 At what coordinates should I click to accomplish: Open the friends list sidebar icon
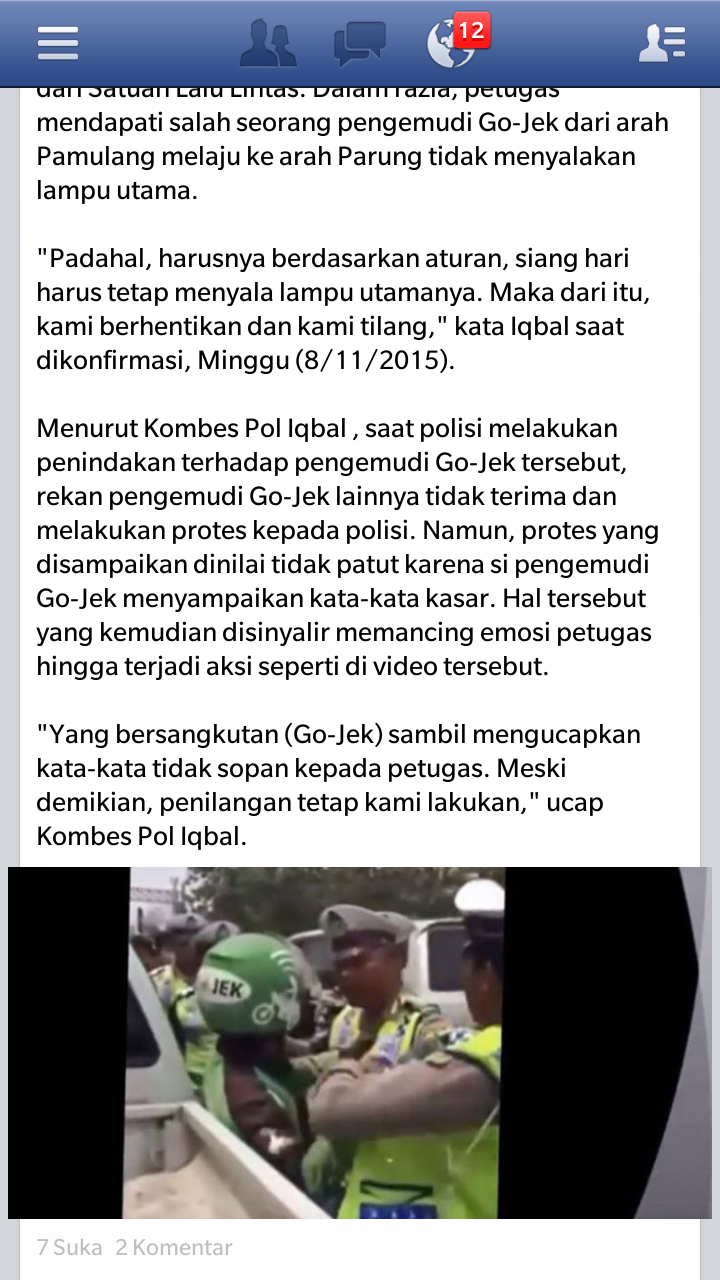(662, 43)
